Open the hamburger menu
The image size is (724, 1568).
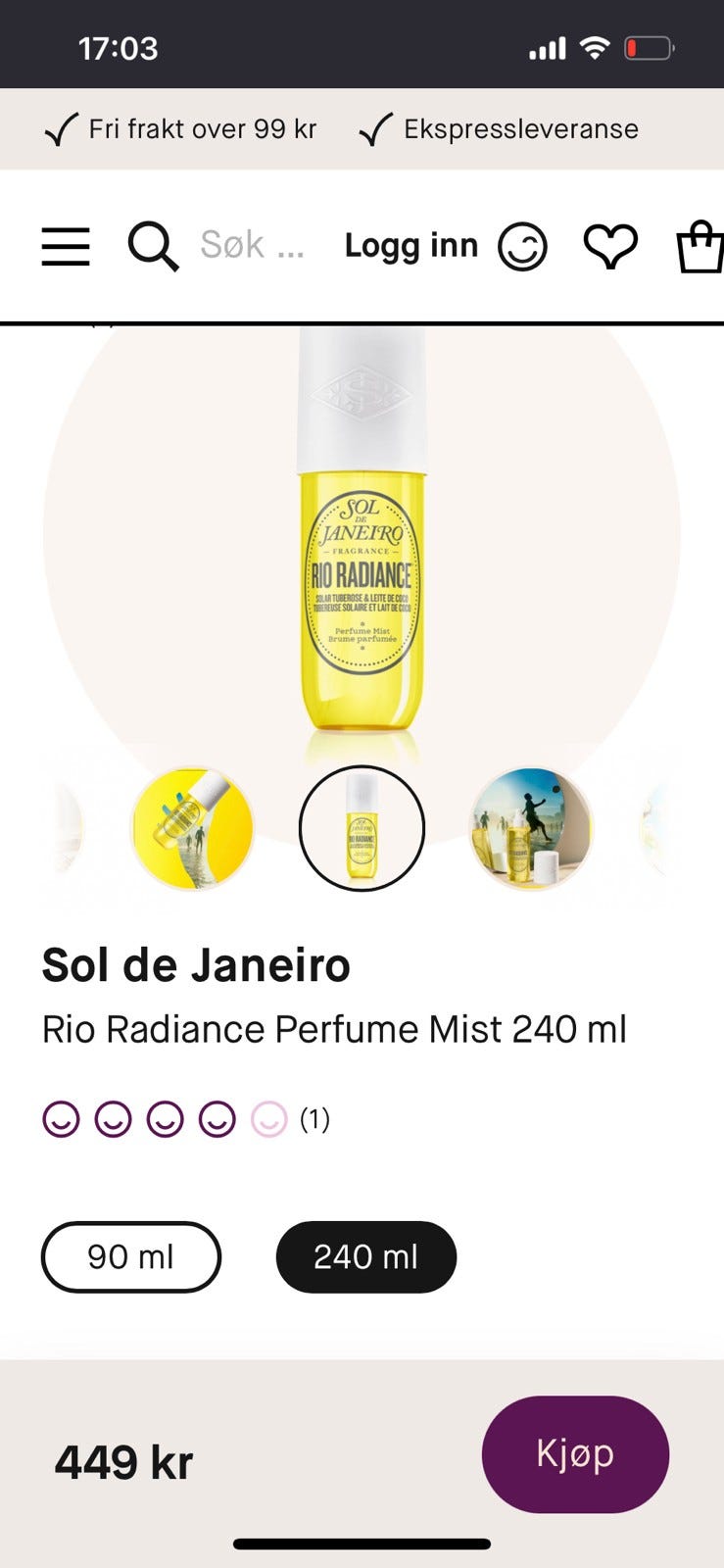(x=66, y=246)
